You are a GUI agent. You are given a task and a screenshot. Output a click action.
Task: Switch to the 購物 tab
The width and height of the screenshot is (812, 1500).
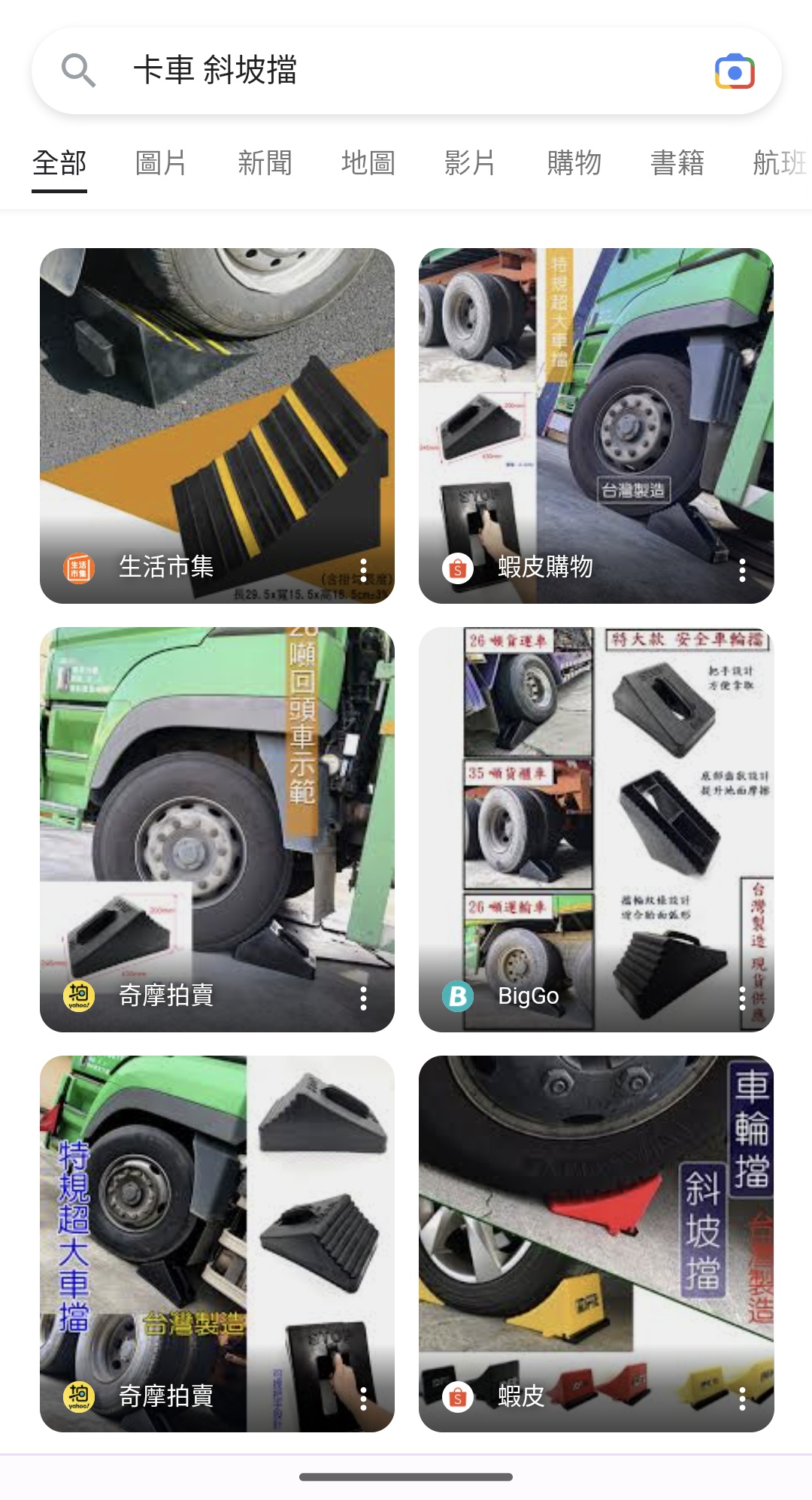pos(574,163)
